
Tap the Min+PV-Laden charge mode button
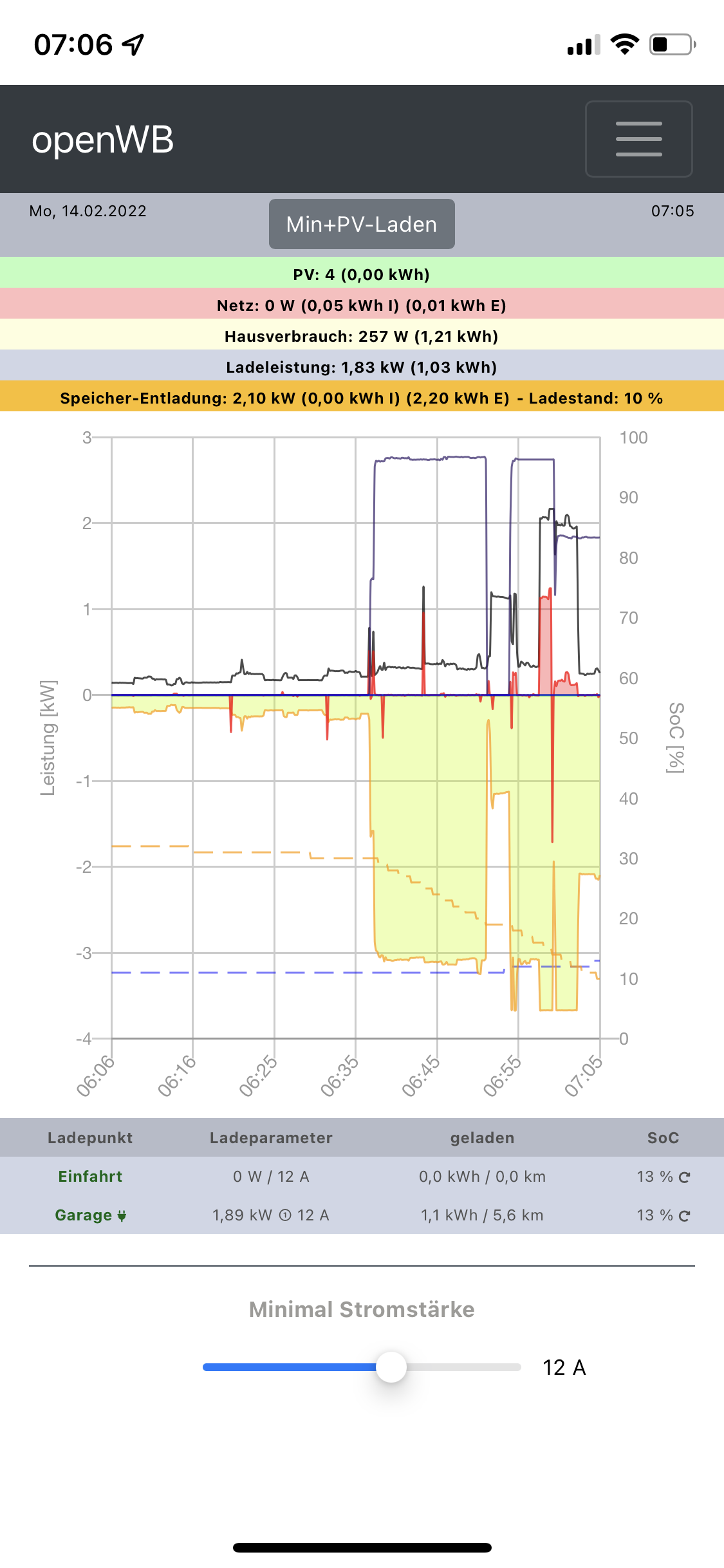tap(362, 224)
